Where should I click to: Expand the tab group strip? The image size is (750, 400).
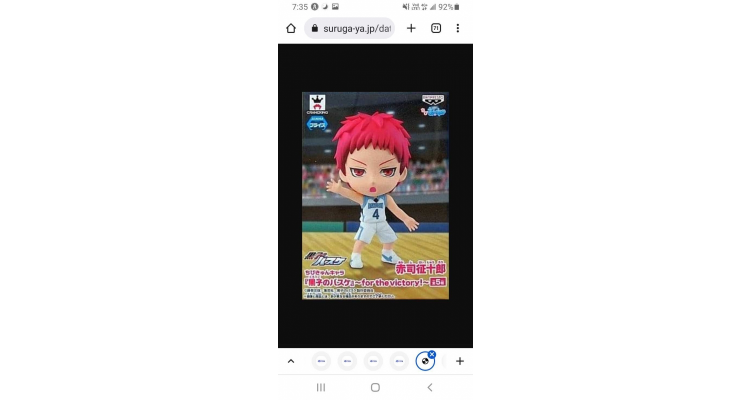click(x=291, y=361)
